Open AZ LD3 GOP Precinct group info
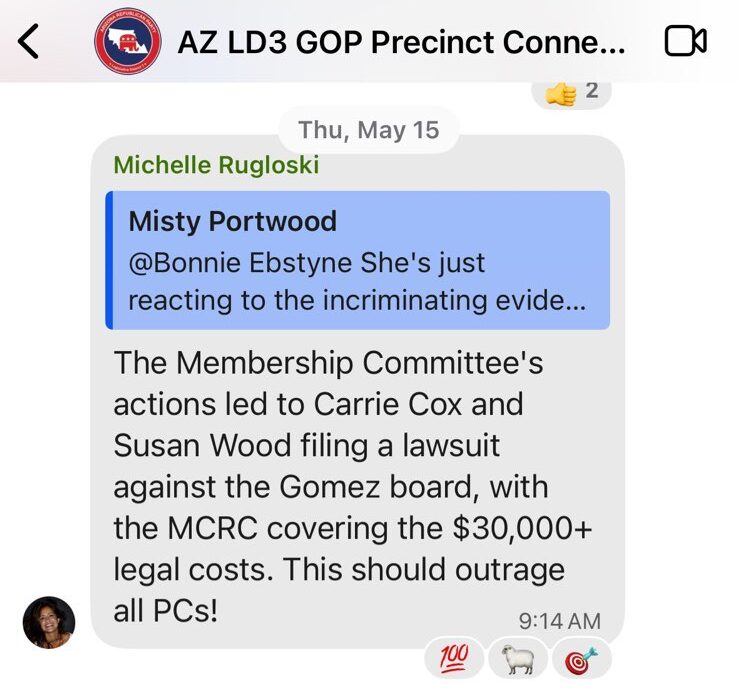 (x=400, y=42)
